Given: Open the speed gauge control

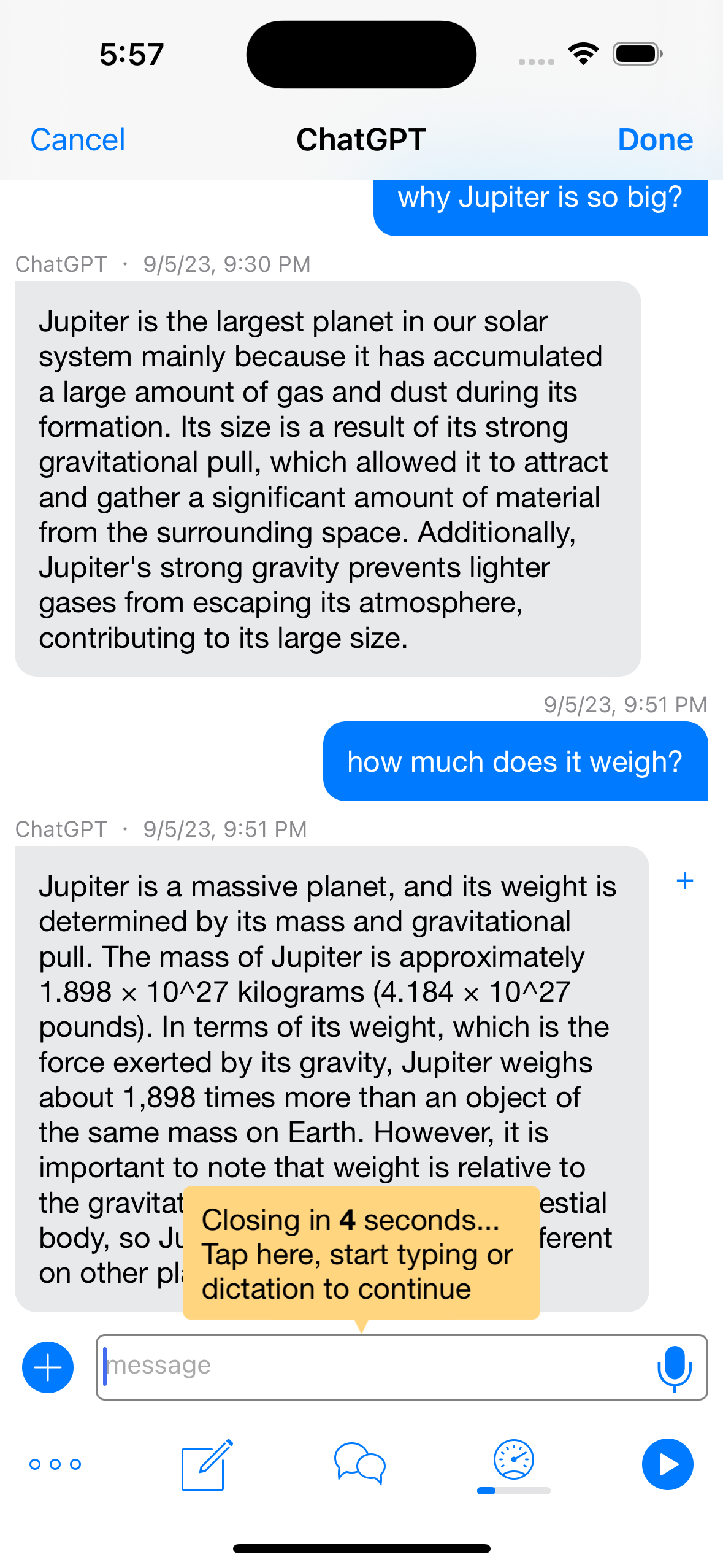Looking at the screenshot, I should tap(514, 1461).
